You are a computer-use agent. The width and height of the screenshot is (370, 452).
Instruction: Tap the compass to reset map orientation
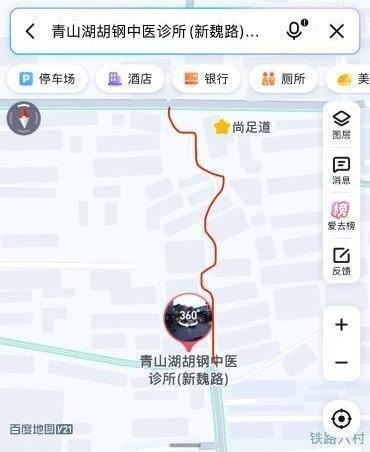point(24,118)
